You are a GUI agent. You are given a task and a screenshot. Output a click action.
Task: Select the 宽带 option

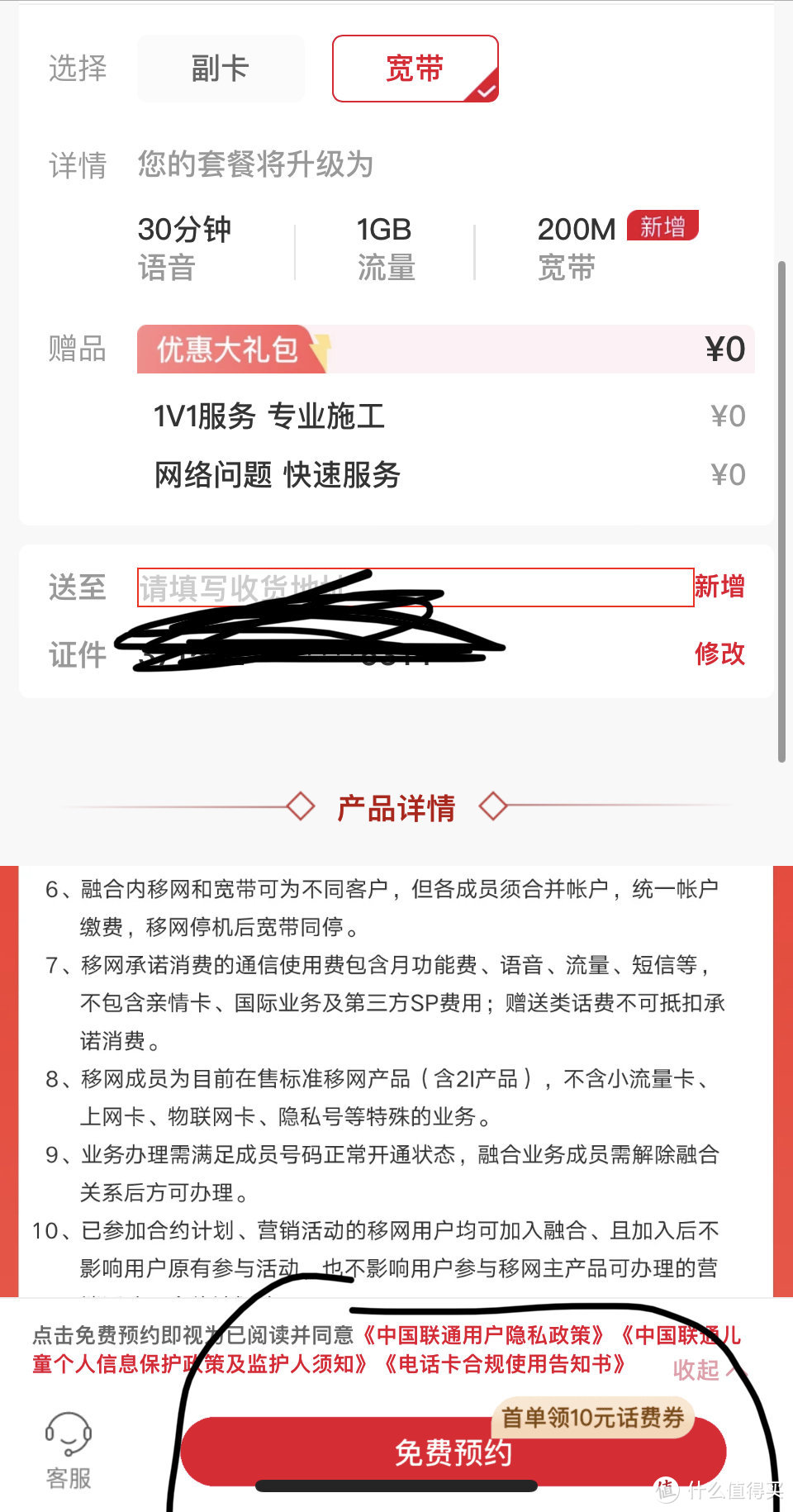(415, 69)
